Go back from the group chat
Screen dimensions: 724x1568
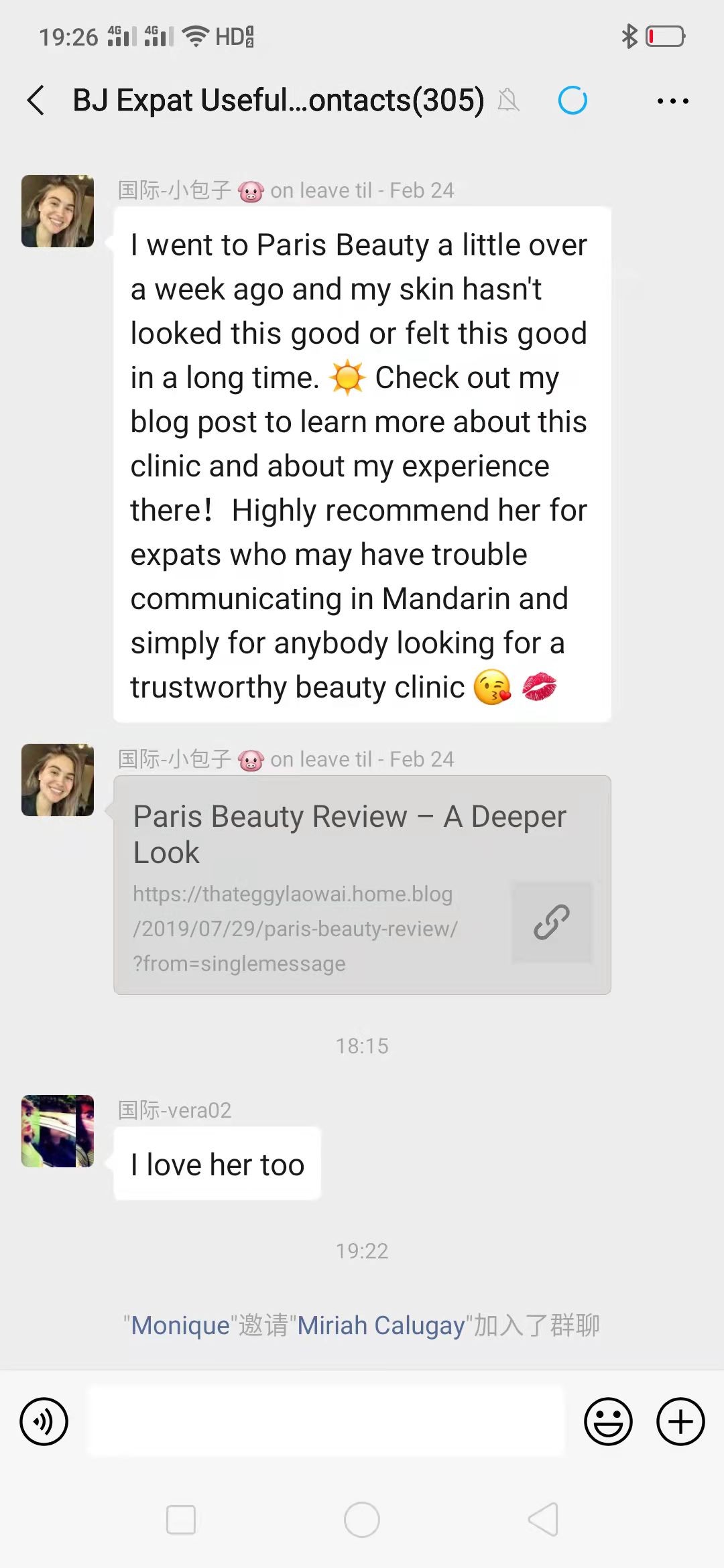tap(36, 101)
